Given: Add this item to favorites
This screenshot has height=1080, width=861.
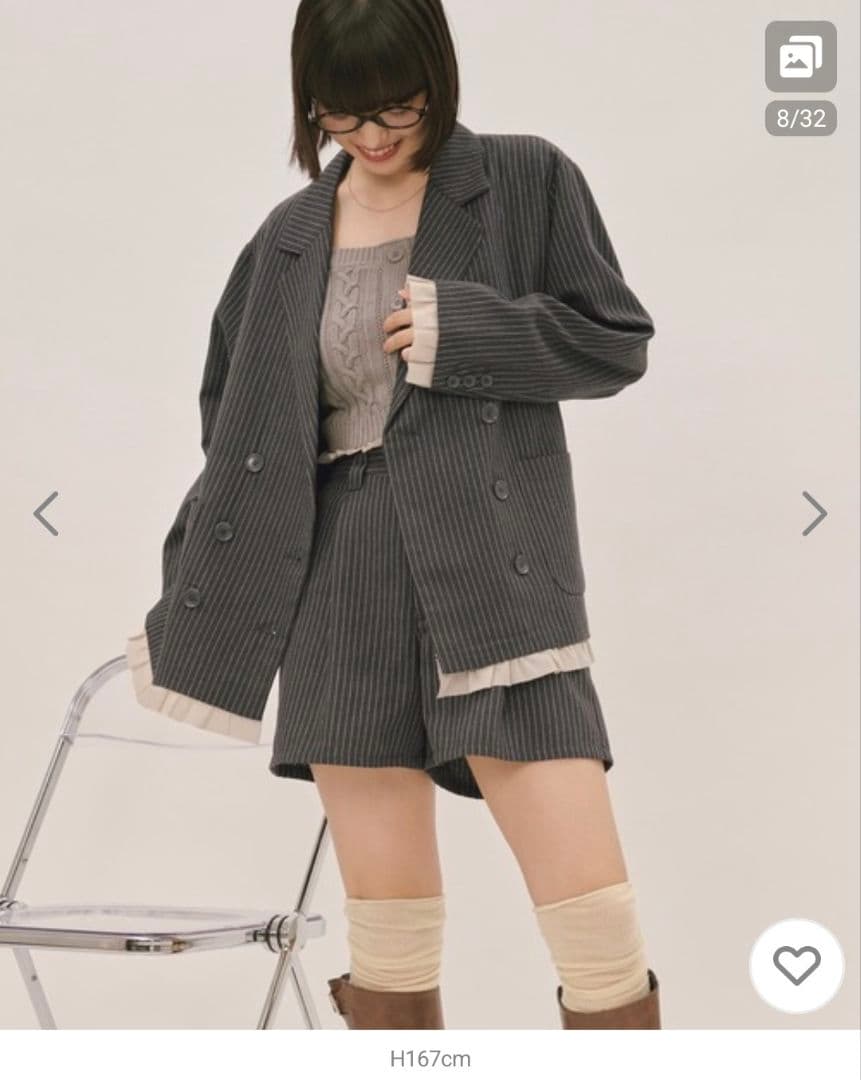Looking at the screenshot, I should pyautogui.click(x=797, y=965).
